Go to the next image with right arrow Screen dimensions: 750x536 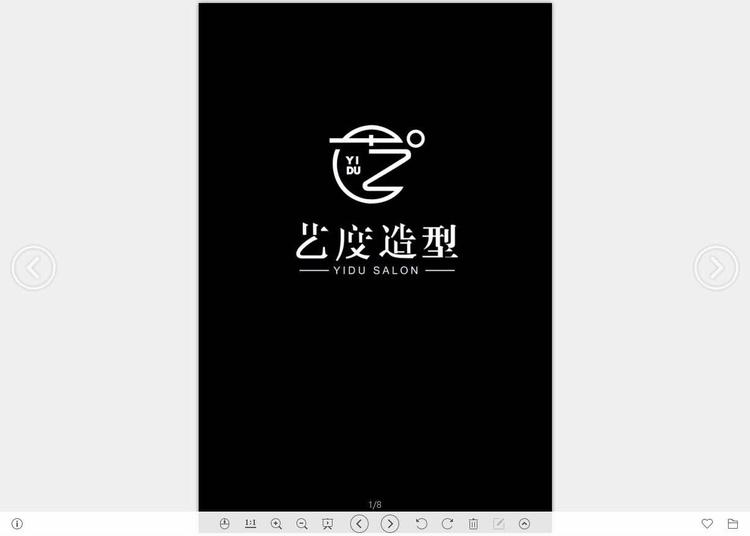pos(716,268)
